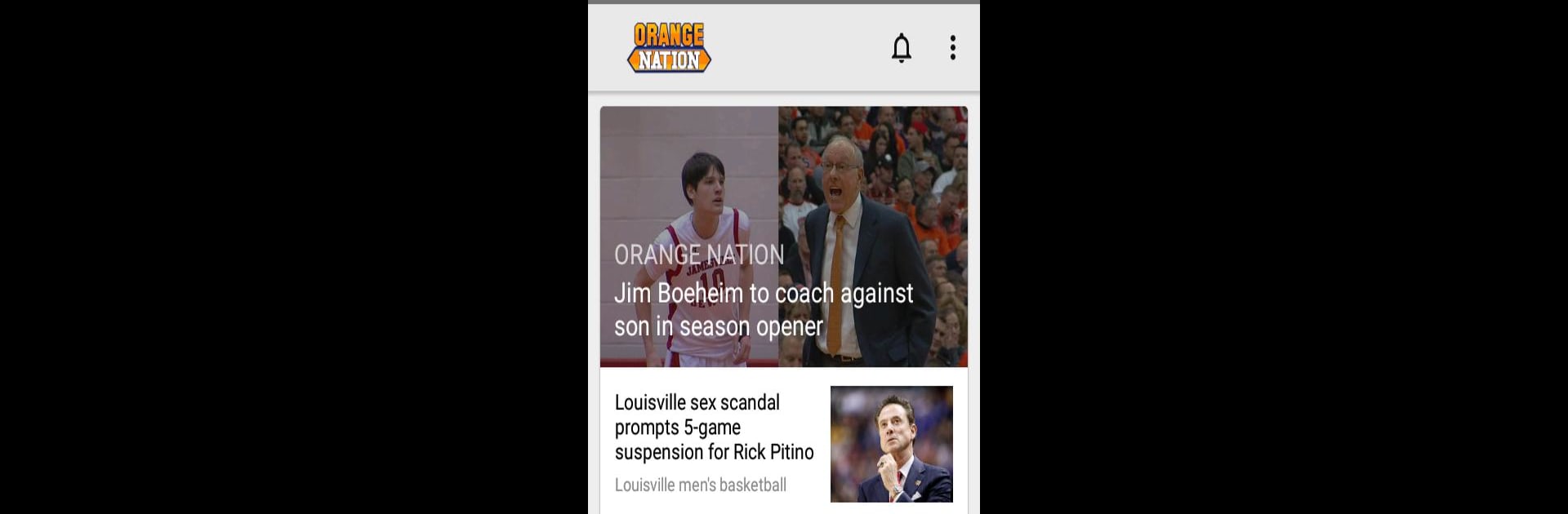Open the three-dot overflow menu
The width and height of the screenshot is (1568, 514).
click(x=952, y=48)
